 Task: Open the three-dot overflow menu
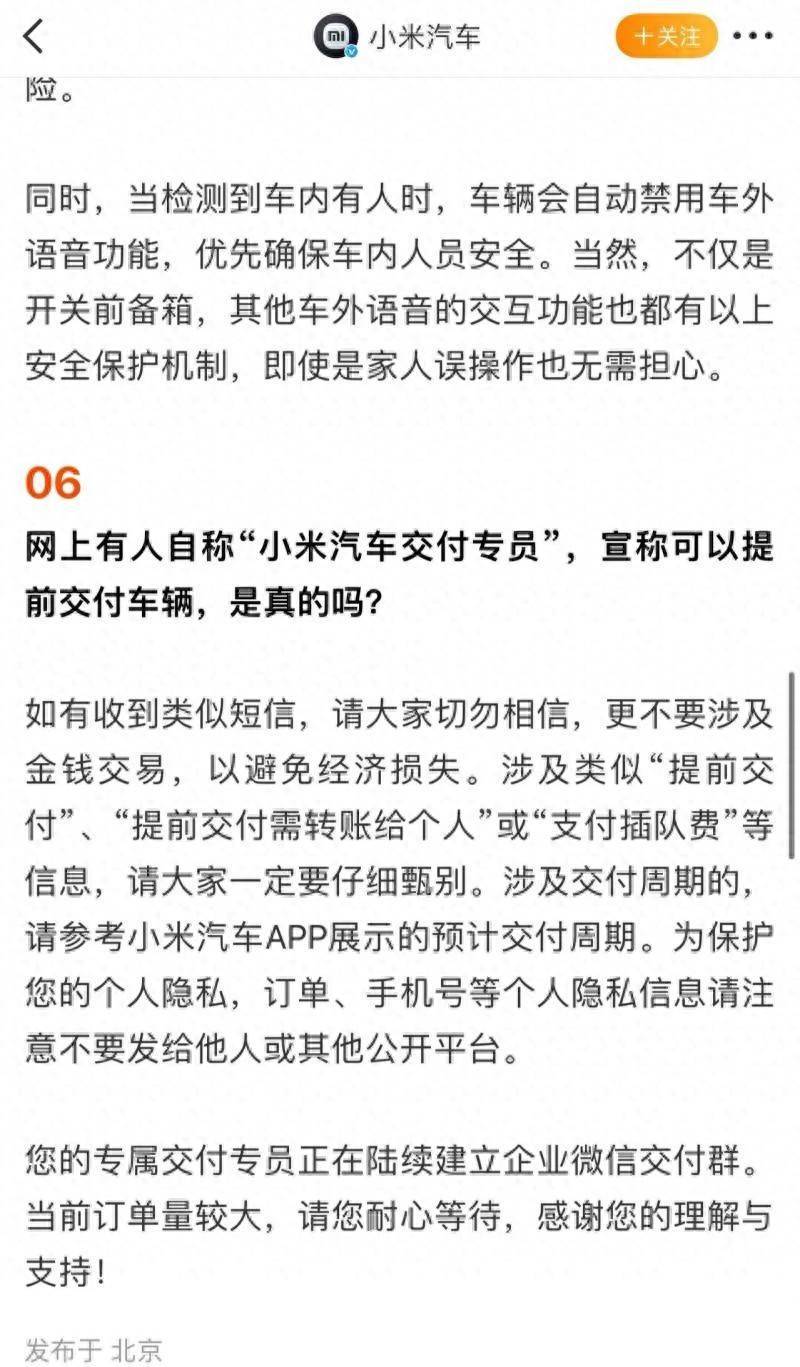tap(752, 37)
